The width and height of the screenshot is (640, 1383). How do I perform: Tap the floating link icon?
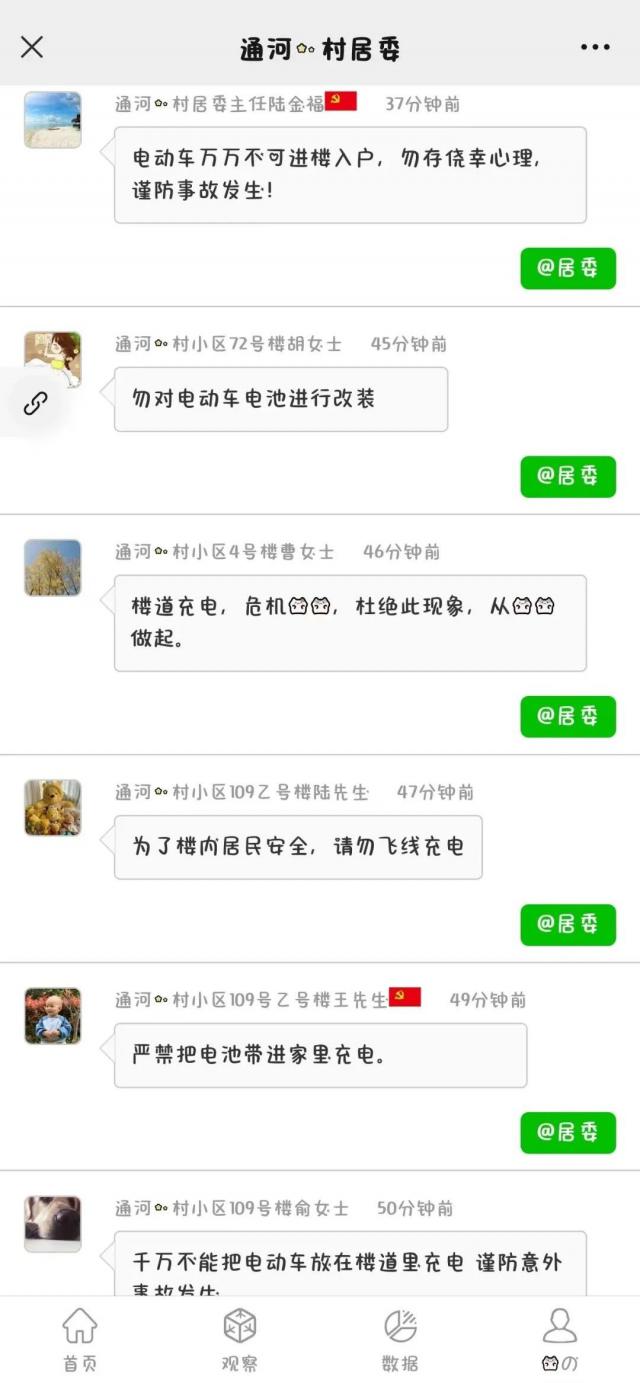pyautogui.click(x=35, y=403)
